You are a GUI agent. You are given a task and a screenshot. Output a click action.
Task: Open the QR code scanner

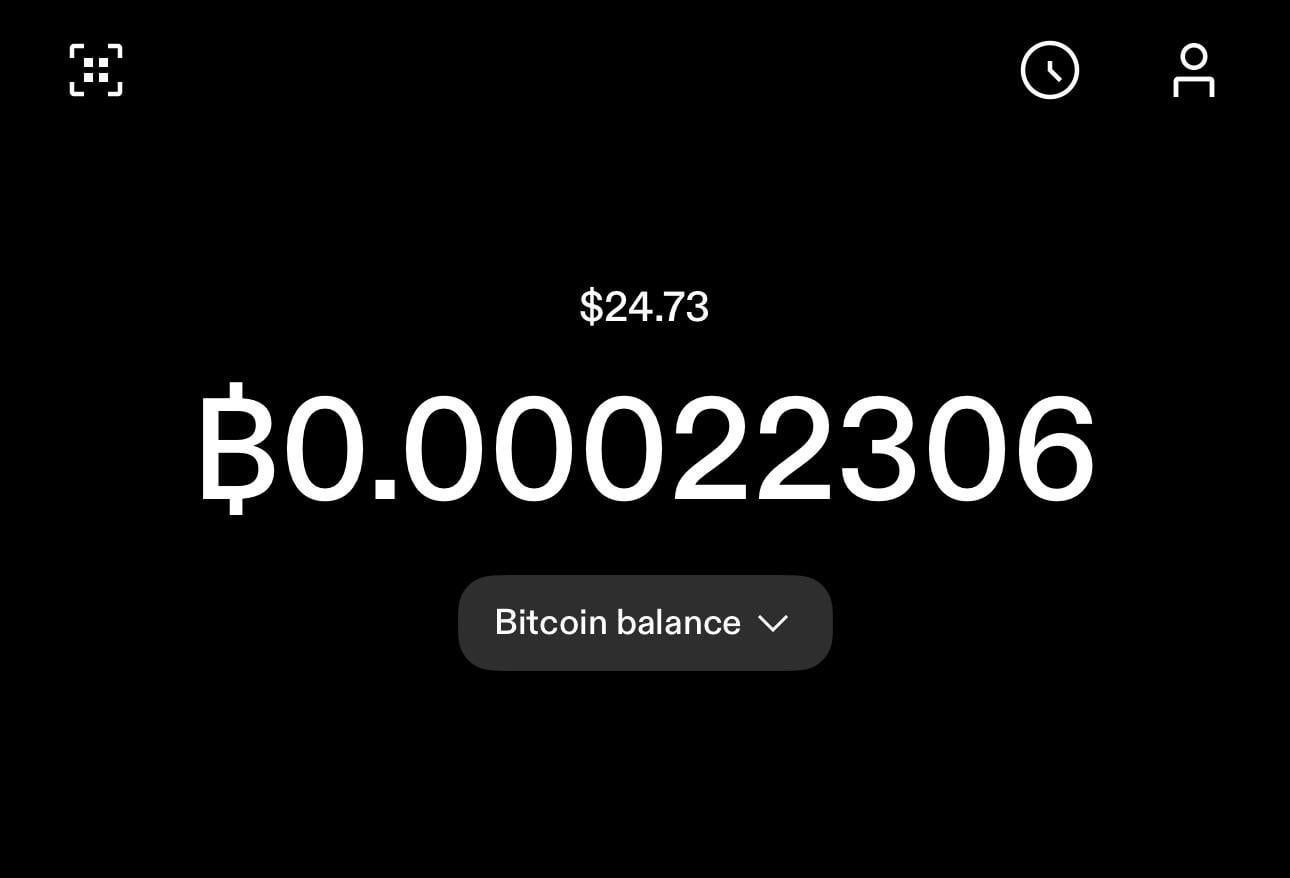[x=96, y=70]
